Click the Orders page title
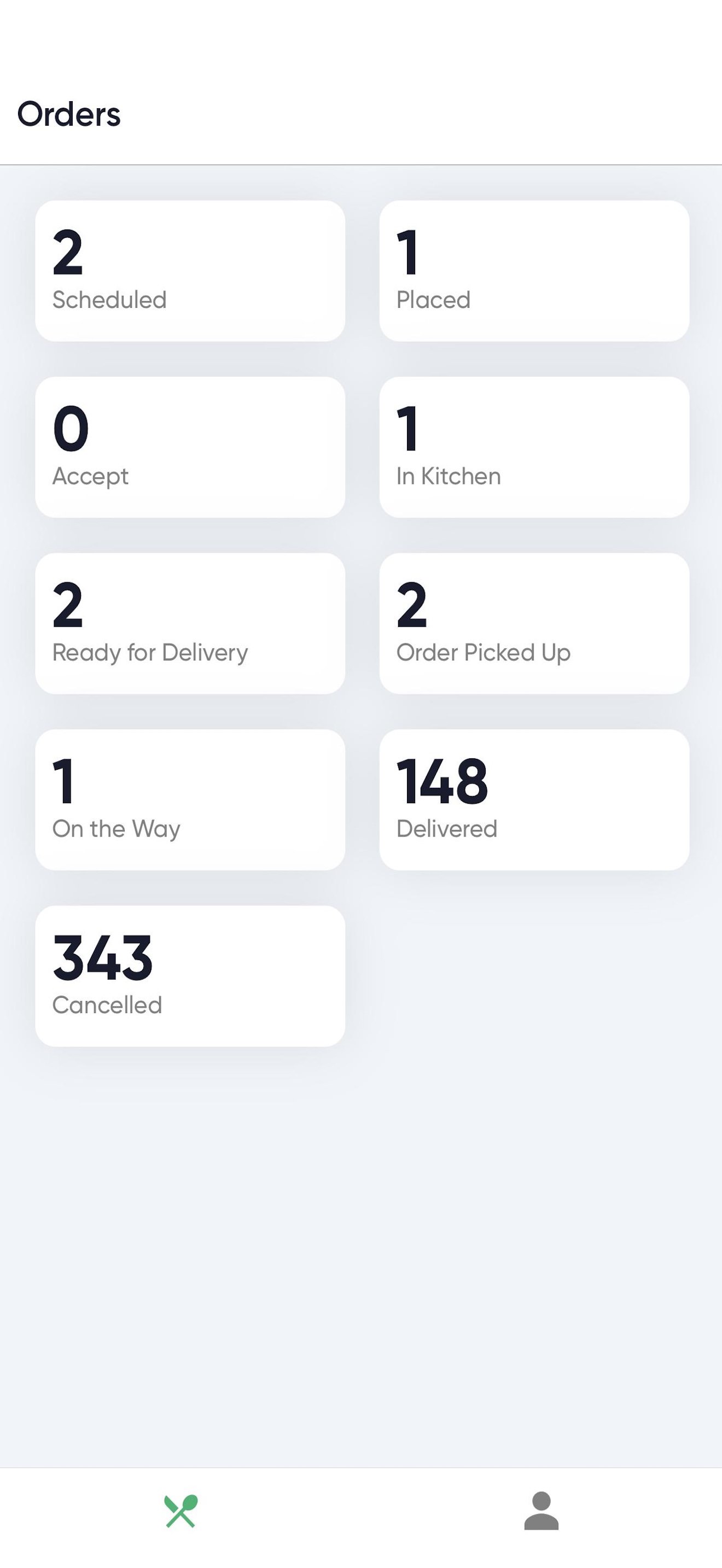The width and height of the screenshot is (722, 1568). (69, 113)
